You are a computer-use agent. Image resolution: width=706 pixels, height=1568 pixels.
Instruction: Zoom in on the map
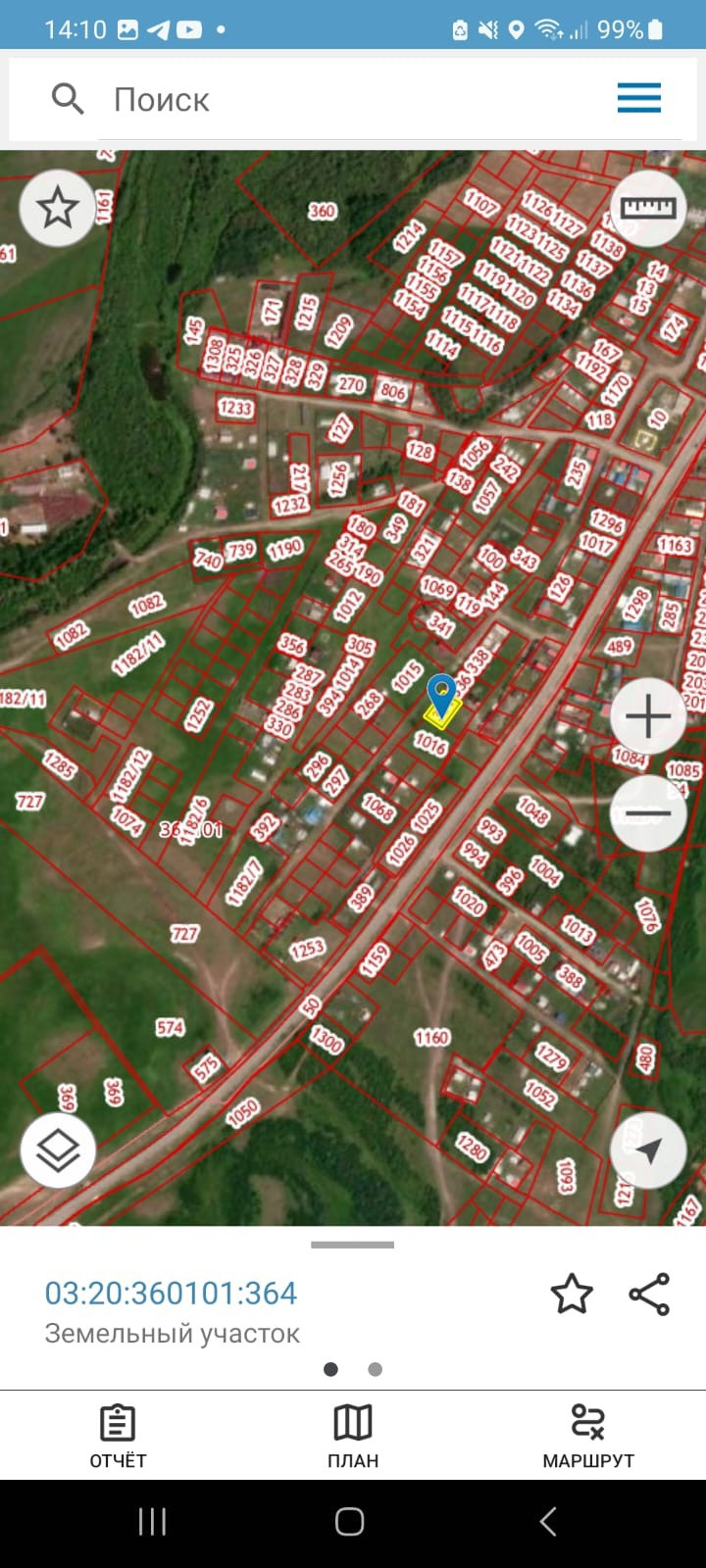[x=648, y=716]
